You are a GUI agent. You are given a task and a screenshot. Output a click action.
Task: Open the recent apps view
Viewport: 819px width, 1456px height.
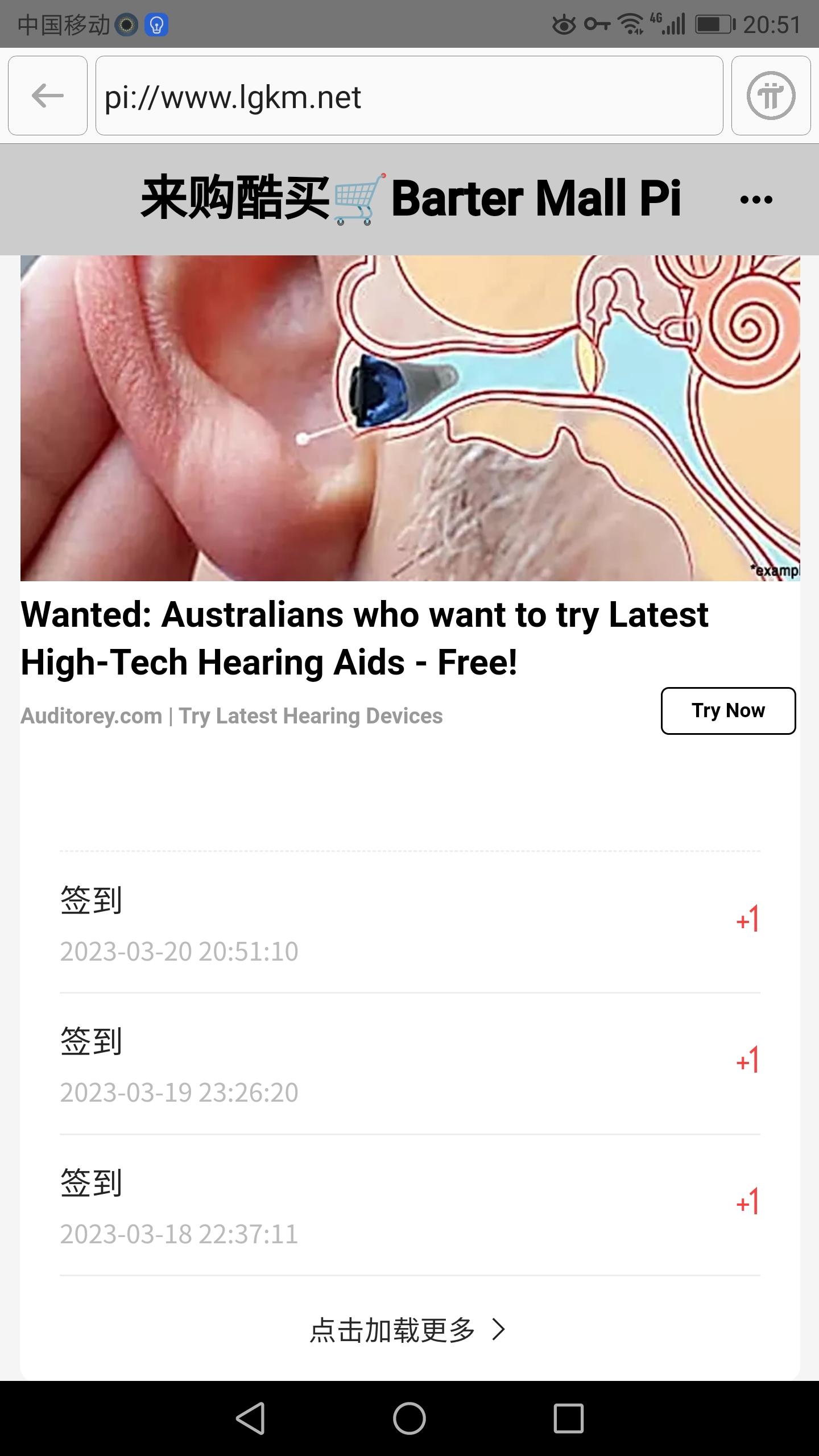click(569, 1418)
